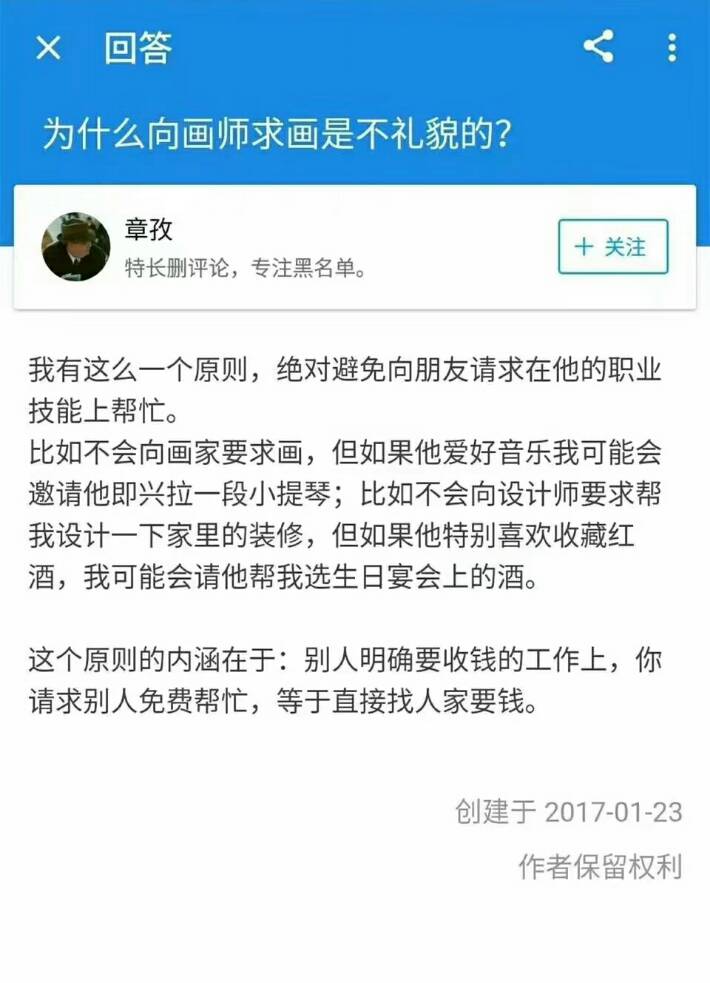Follow author 章孜 with 关注 button
The width and height of the screenshot is (710, 983).
pos(612,247)
